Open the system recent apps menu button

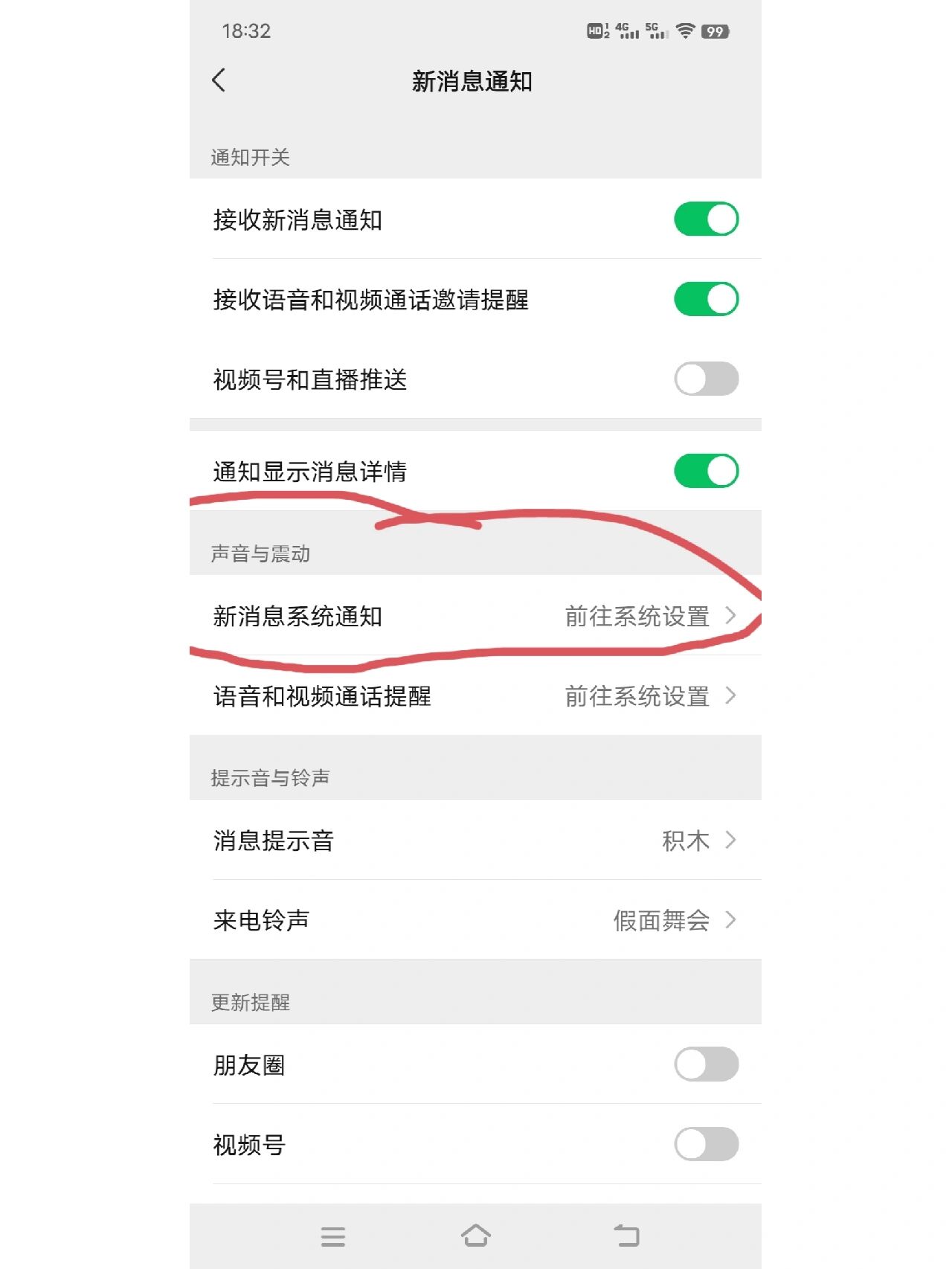click(x=332, y=1236)
